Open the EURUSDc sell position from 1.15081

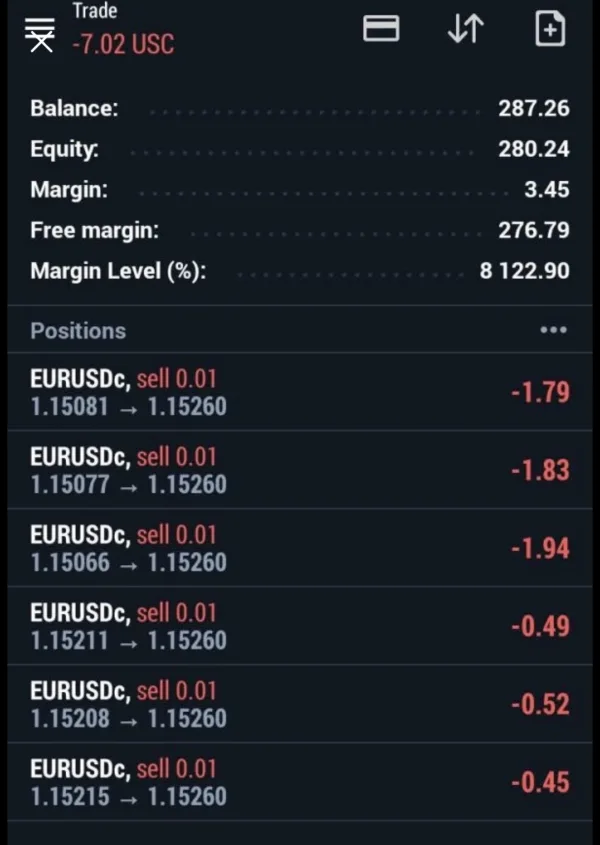pos(300,392)
